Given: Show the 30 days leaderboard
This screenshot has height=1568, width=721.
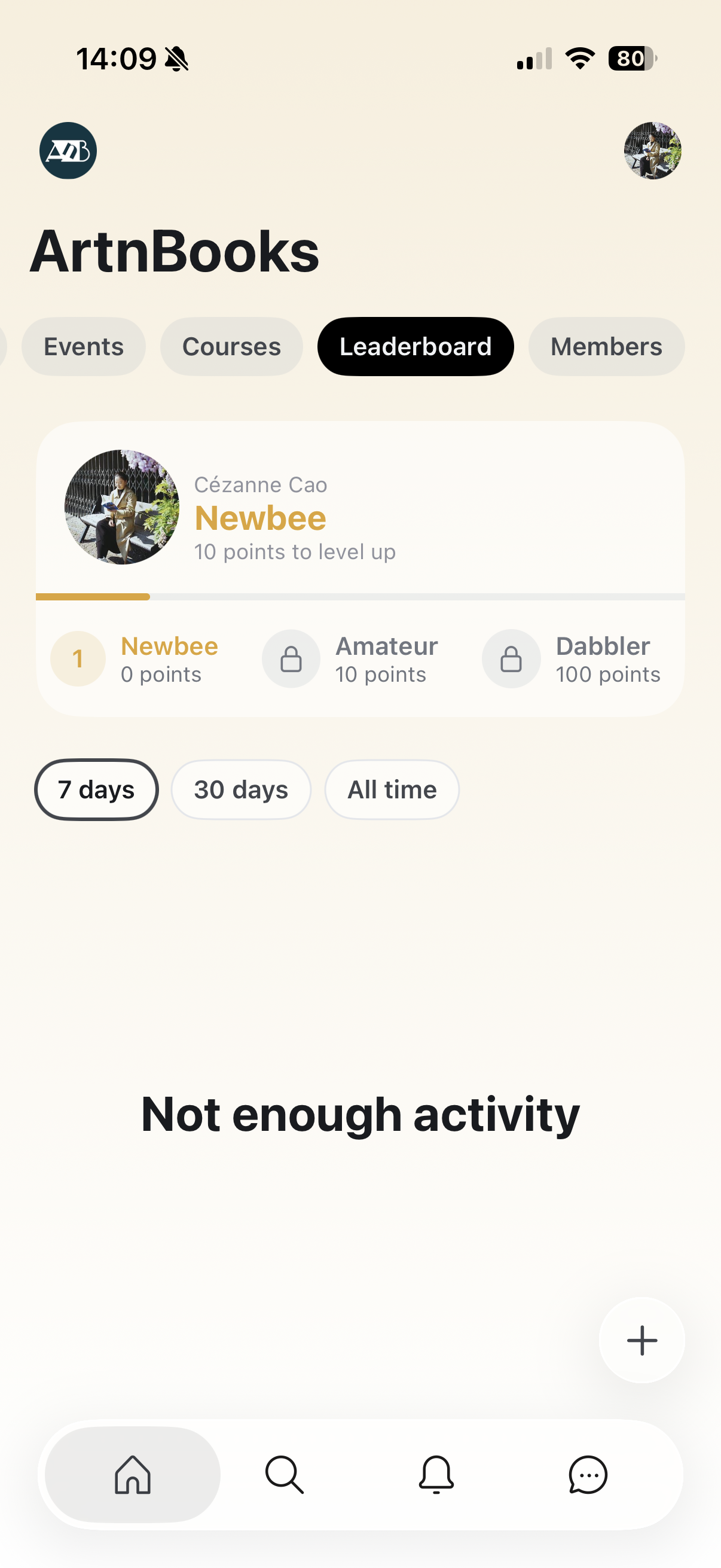Looking at the screenshot, I should pos(241,789).
